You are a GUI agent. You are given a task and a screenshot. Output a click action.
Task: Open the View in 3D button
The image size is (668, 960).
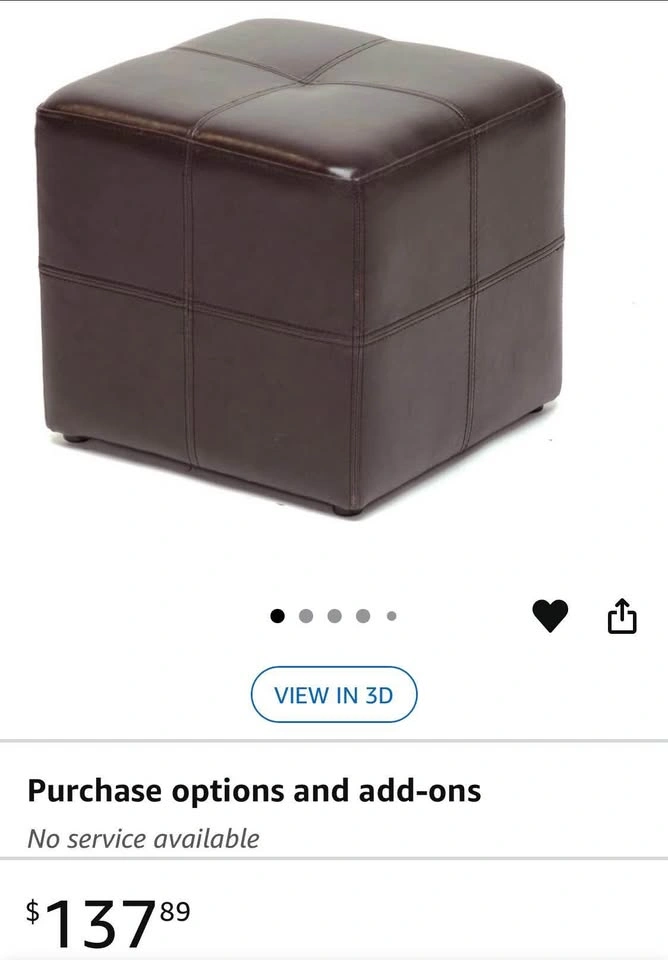point(334,695)
